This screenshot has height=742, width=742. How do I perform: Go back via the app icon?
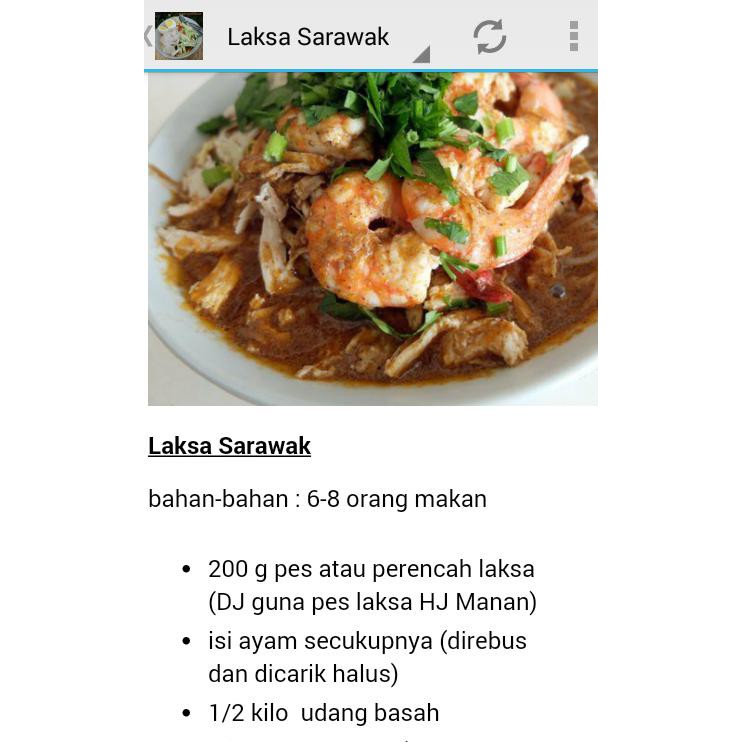point(177,37)
